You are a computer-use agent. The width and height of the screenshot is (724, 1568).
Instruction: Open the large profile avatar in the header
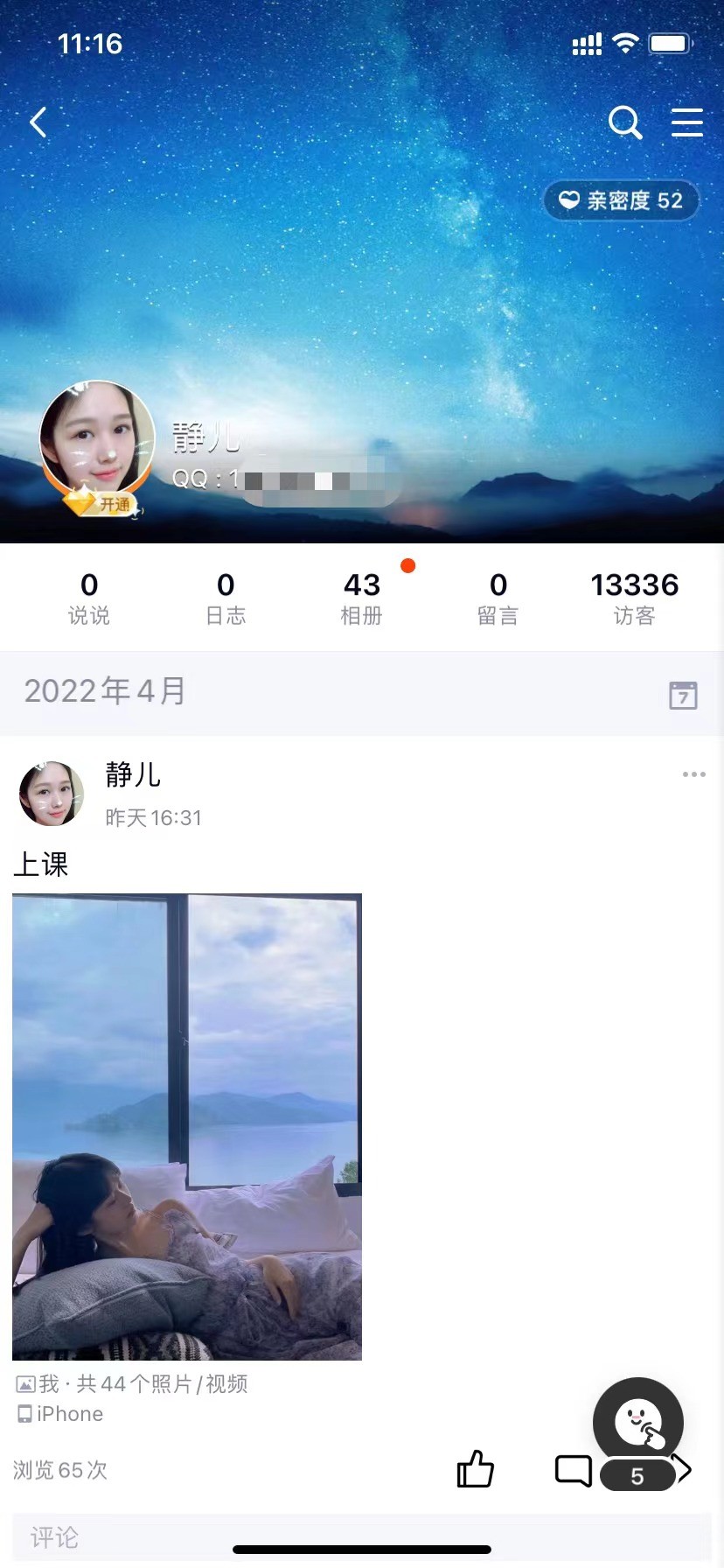[x=96, y=437]
